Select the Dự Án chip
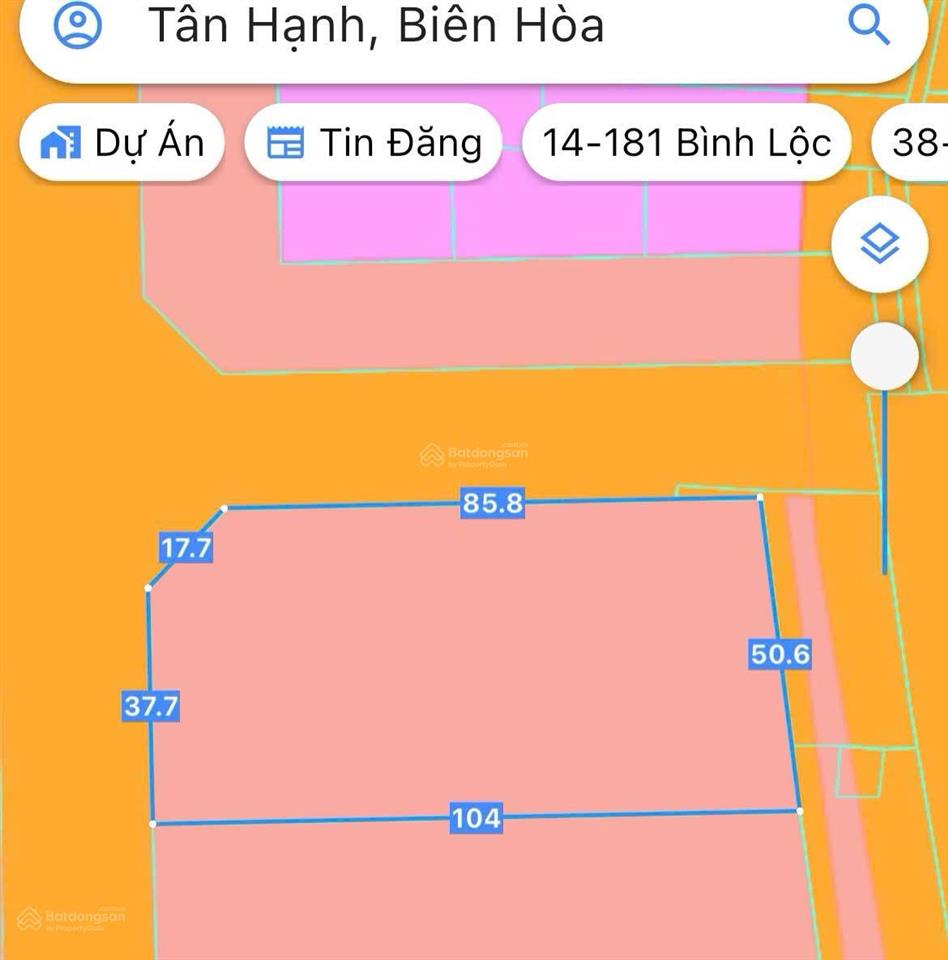948x960 pixels. (x=121, y=144)
